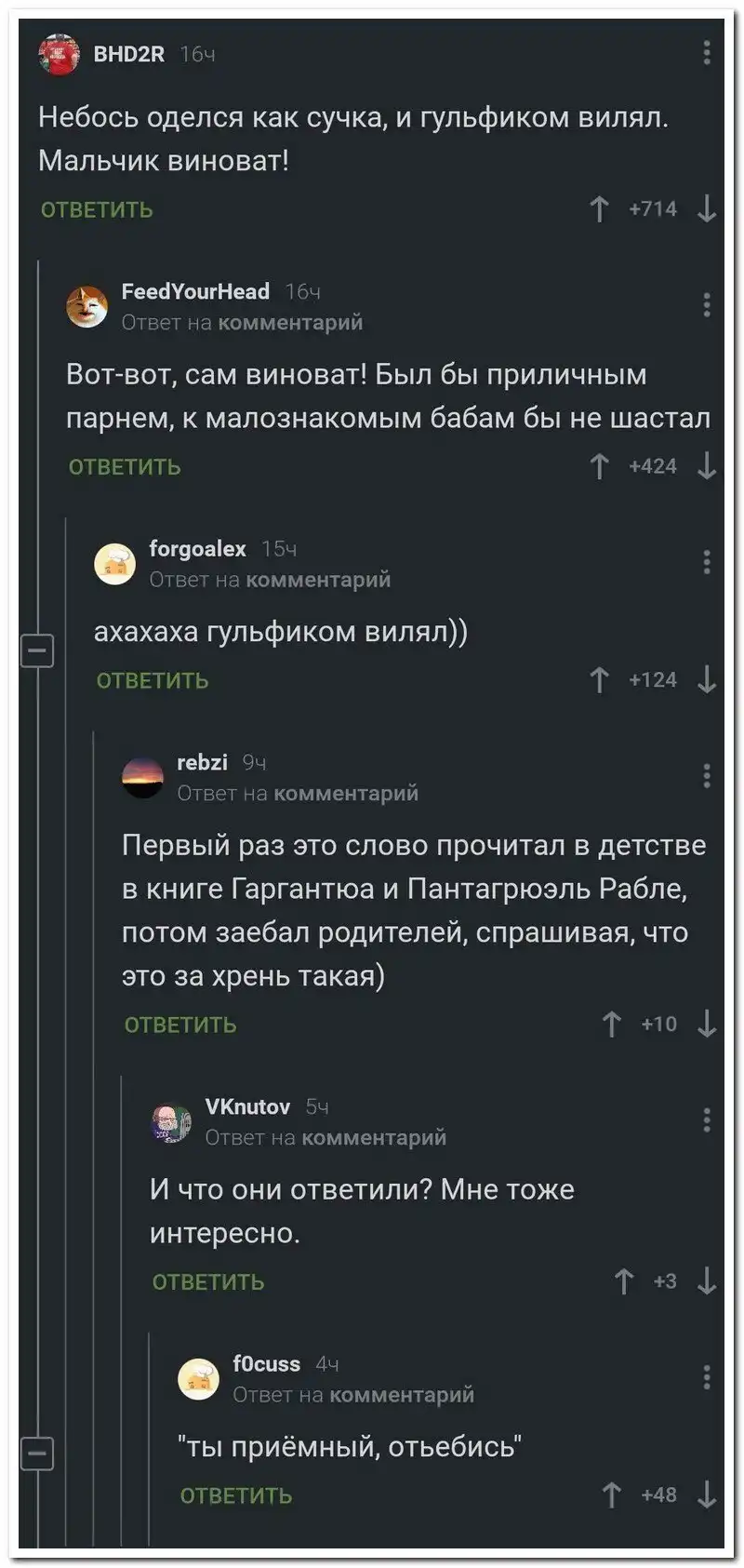Reply to forgoalex's comment
744x1568 pixels.
[153, 680]
